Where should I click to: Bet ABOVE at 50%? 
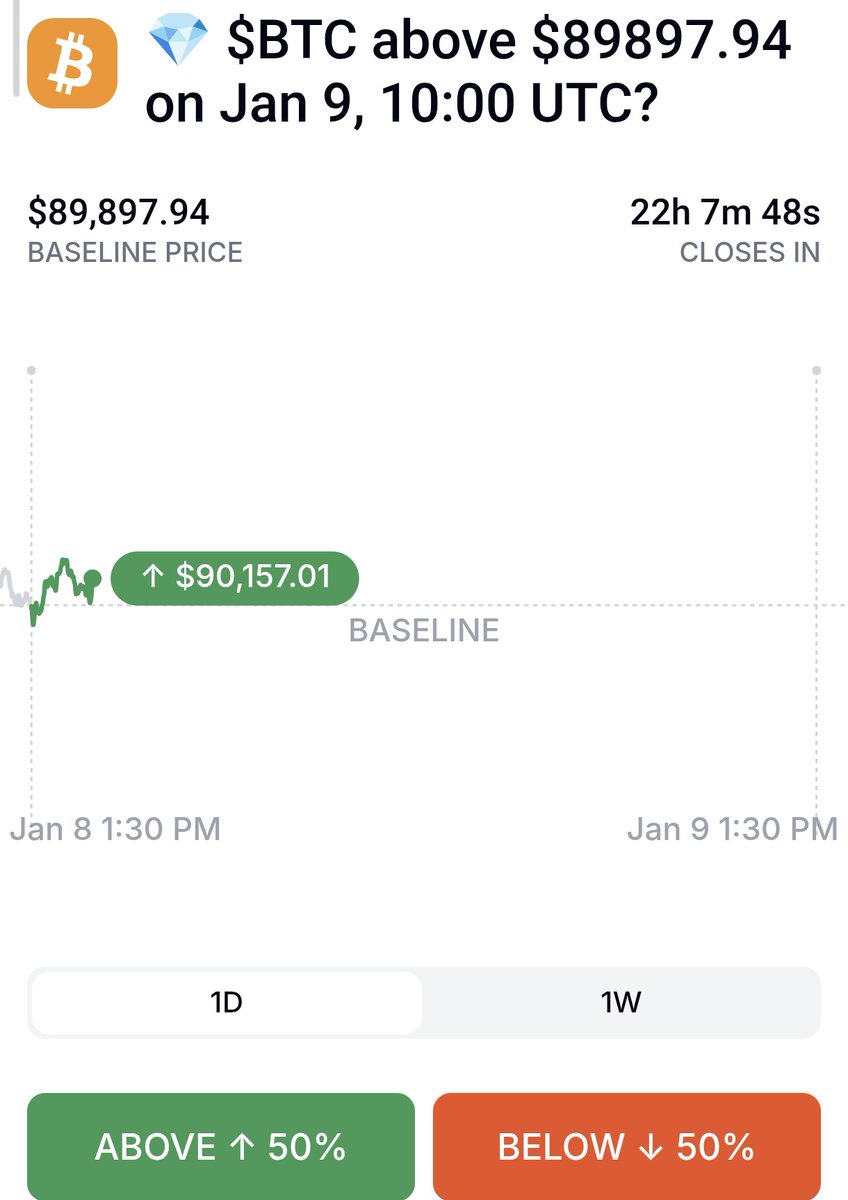(x=220, y=1146)
